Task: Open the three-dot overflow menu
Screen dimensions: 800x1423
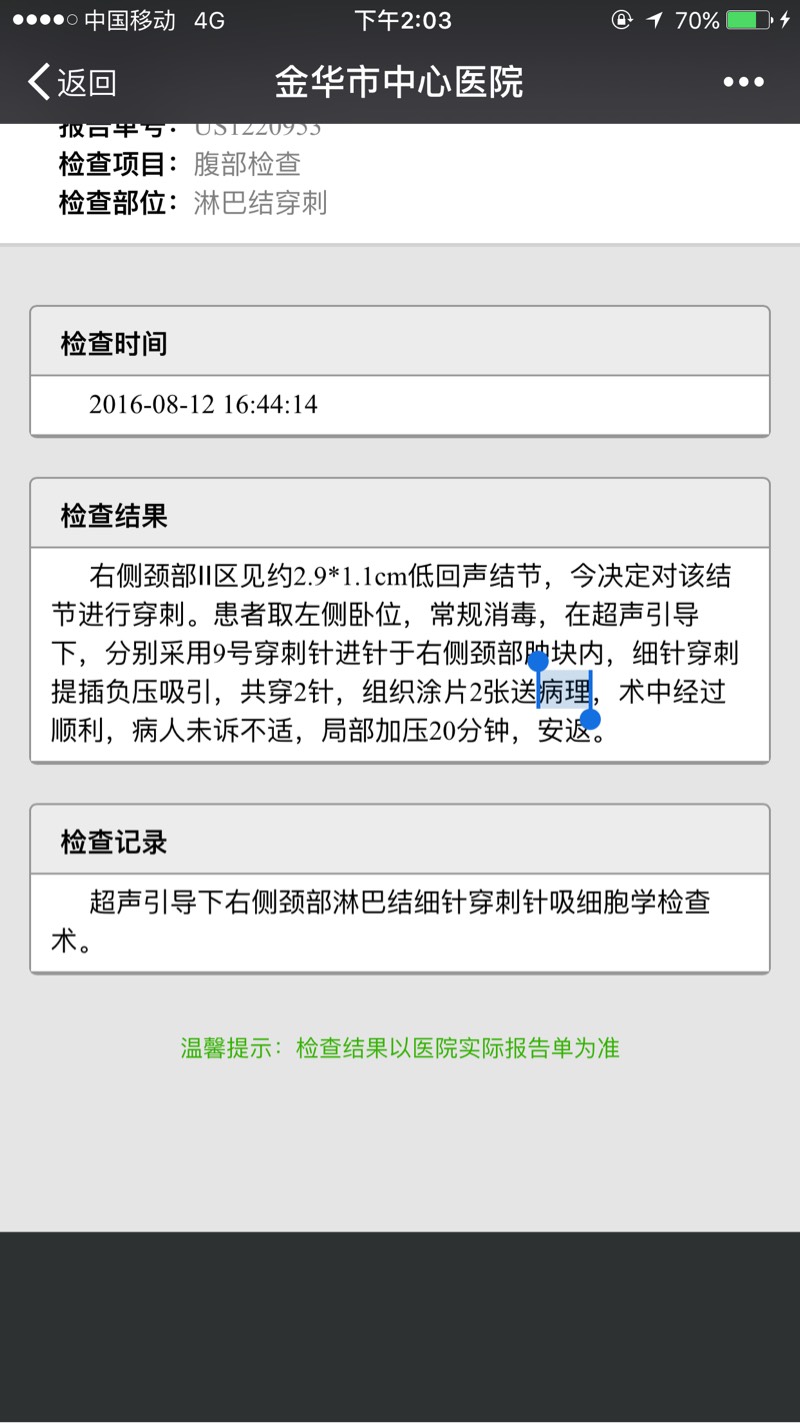Action: [743, 82]
